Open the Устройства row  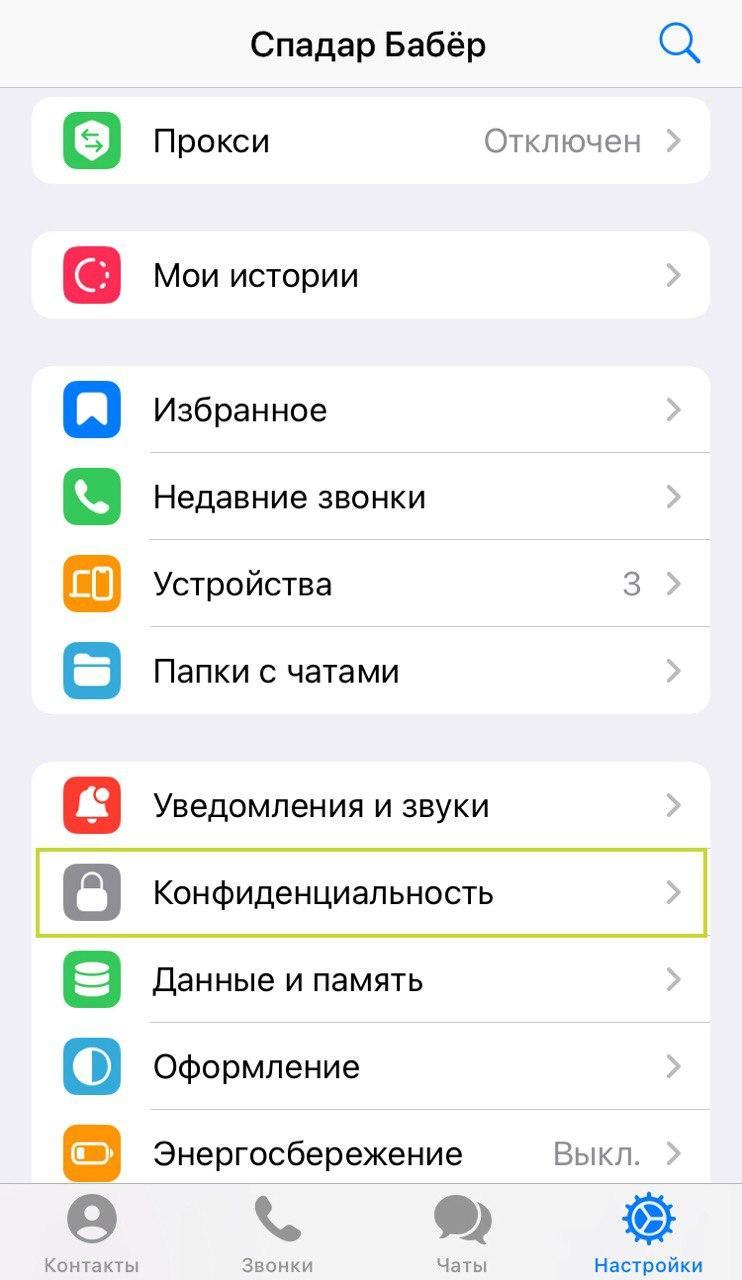point(371,583)
